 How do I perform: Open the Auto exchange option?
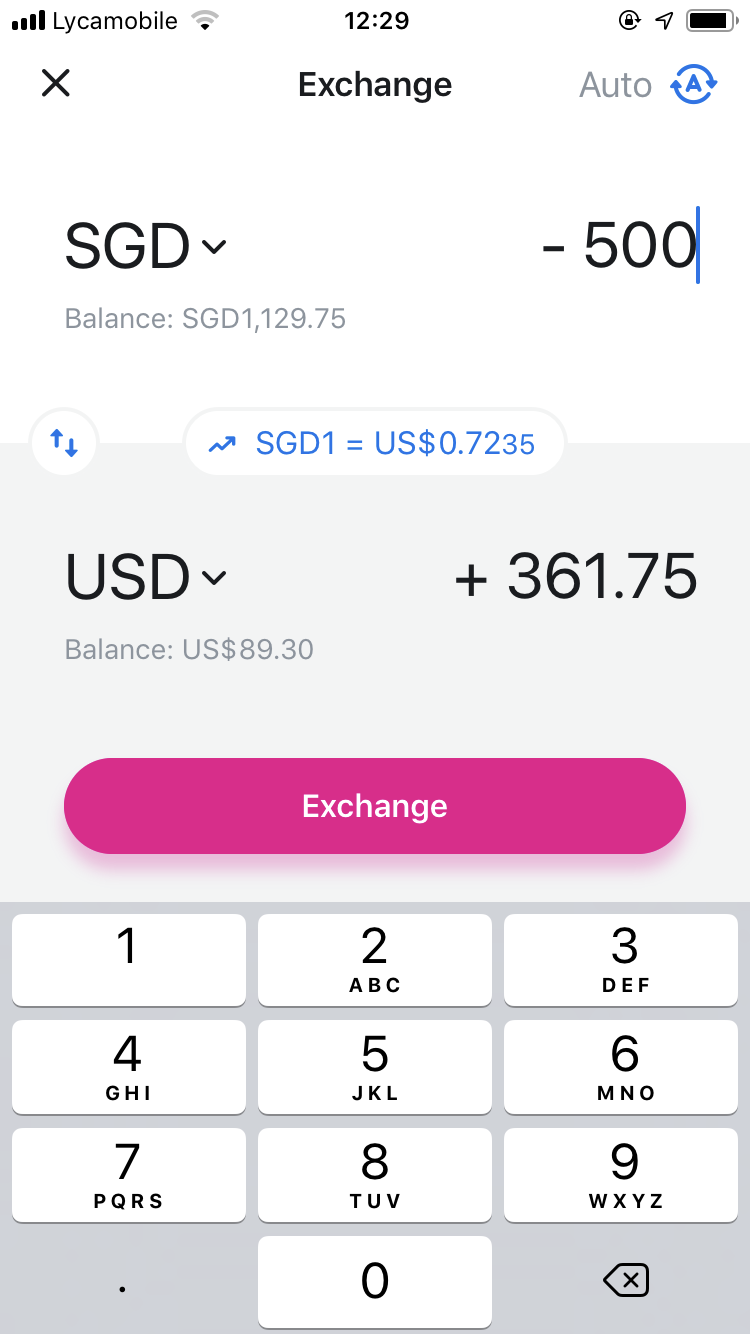(x=649, y=85)
